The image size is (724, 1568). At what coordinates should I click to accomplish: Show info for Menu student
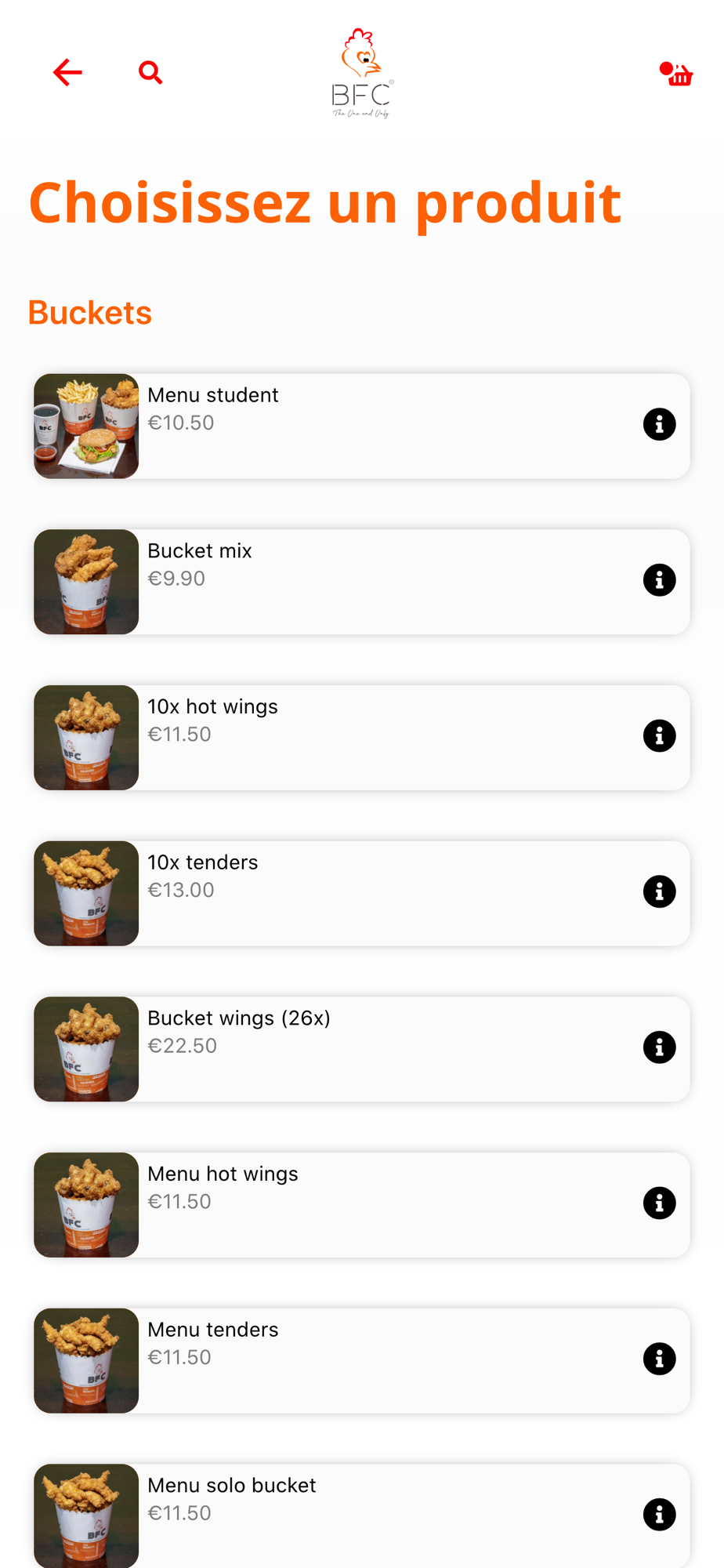click(x=660, y=424)
